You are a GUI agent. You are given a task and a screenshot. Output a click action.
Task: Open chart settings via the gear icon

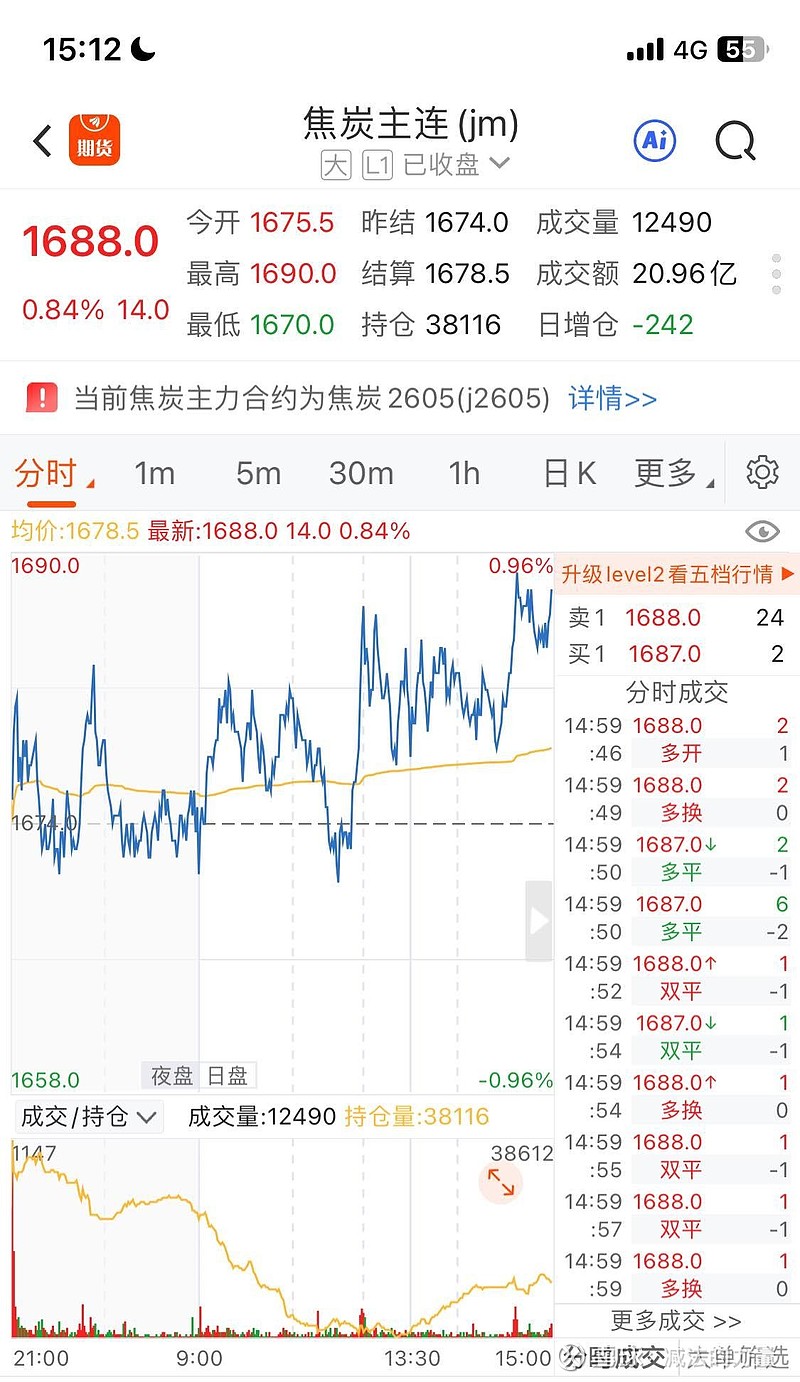pos(762,472)
